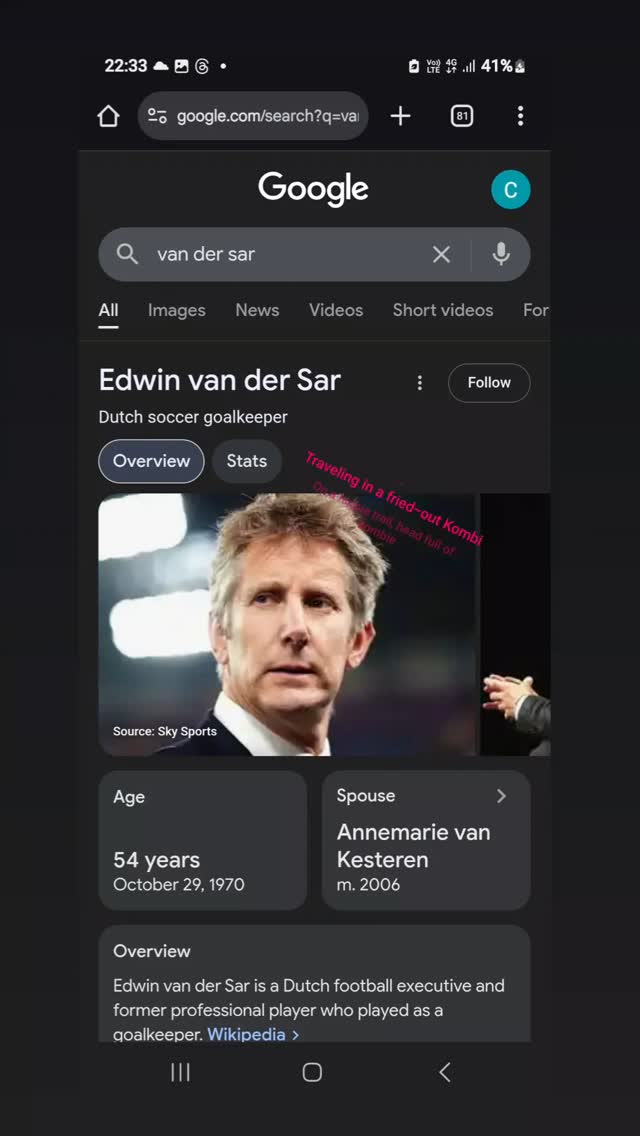The image size is (640, 1136).
Task: Select the Stats chip
Action: (246, 461)
